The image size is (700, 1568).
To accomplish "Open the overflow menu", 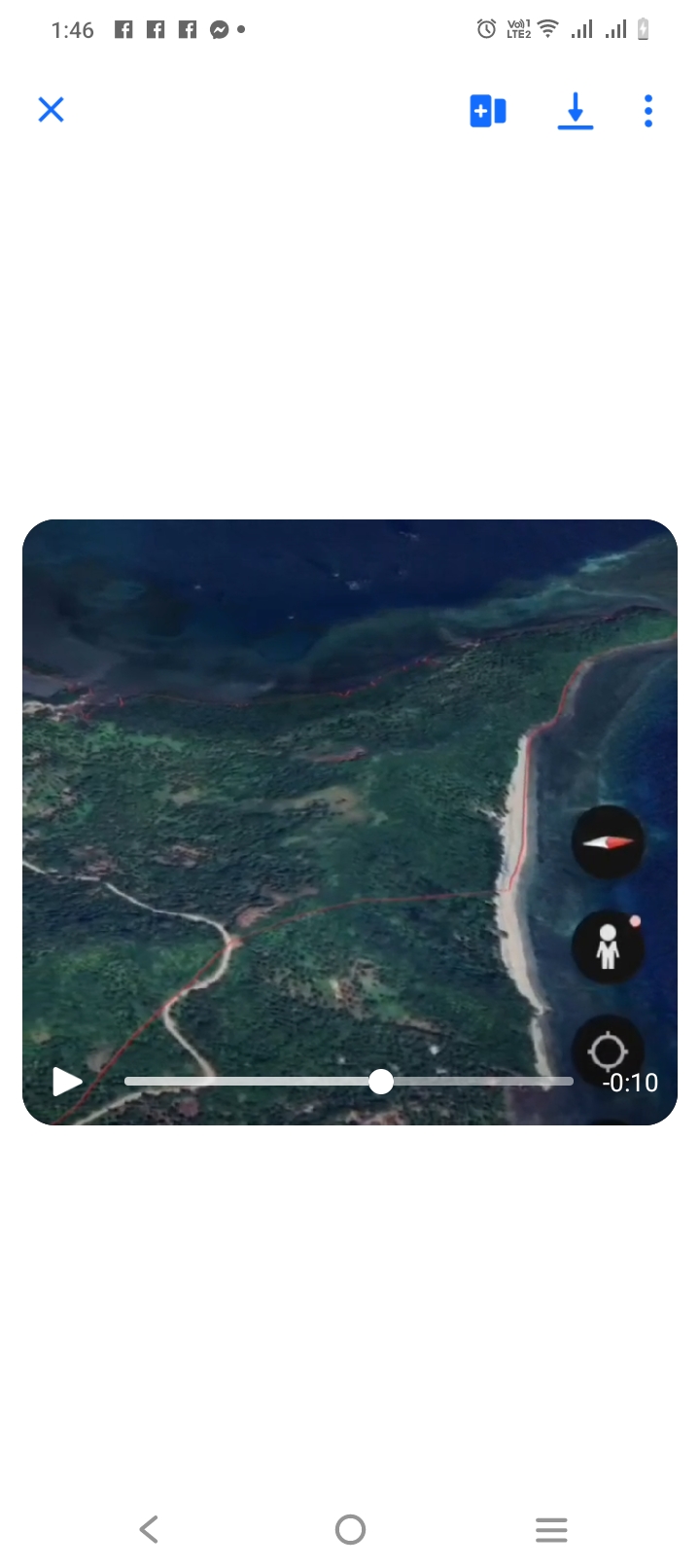I will coord(648,111).
